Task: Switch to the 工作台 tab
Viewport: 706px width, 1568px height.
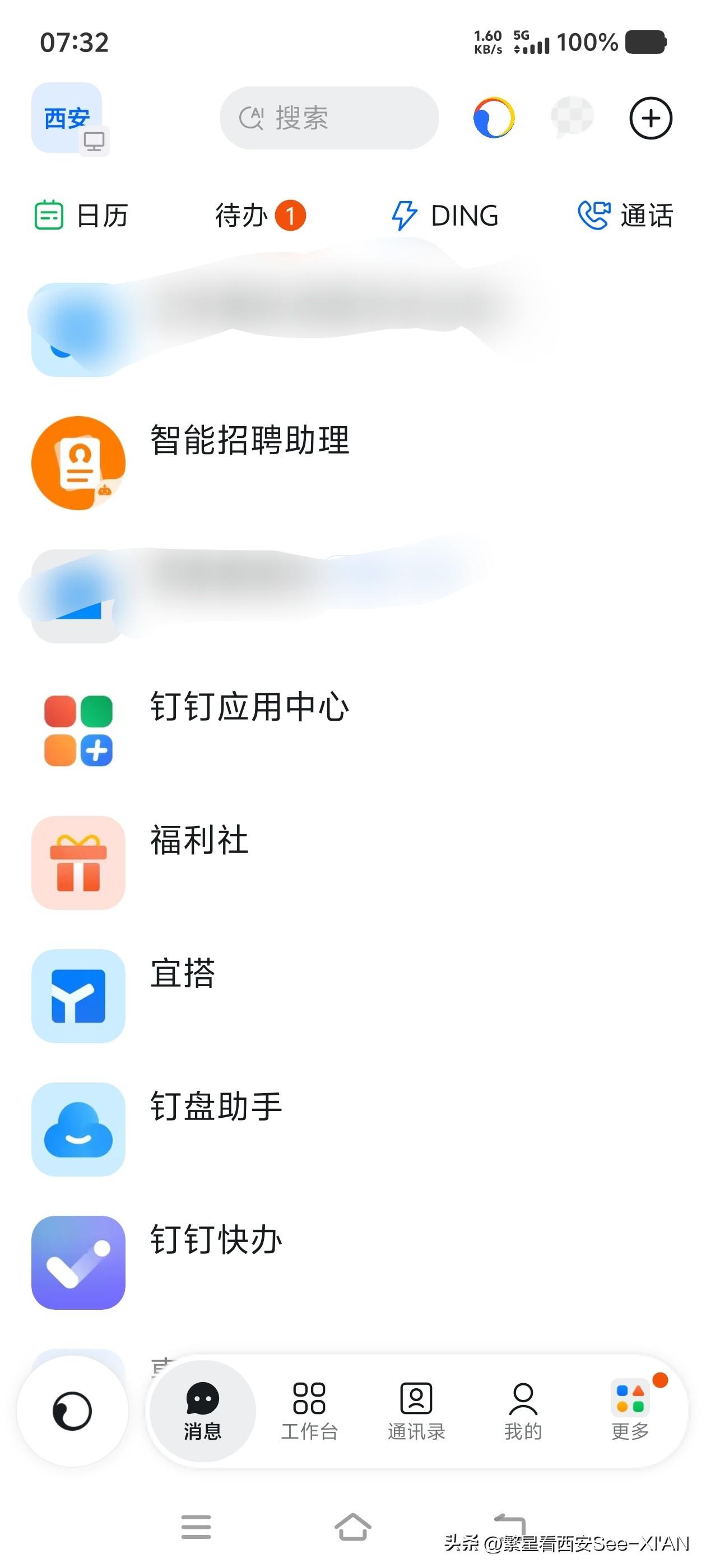Action: pyautogui.click(x=309, y=1412)
